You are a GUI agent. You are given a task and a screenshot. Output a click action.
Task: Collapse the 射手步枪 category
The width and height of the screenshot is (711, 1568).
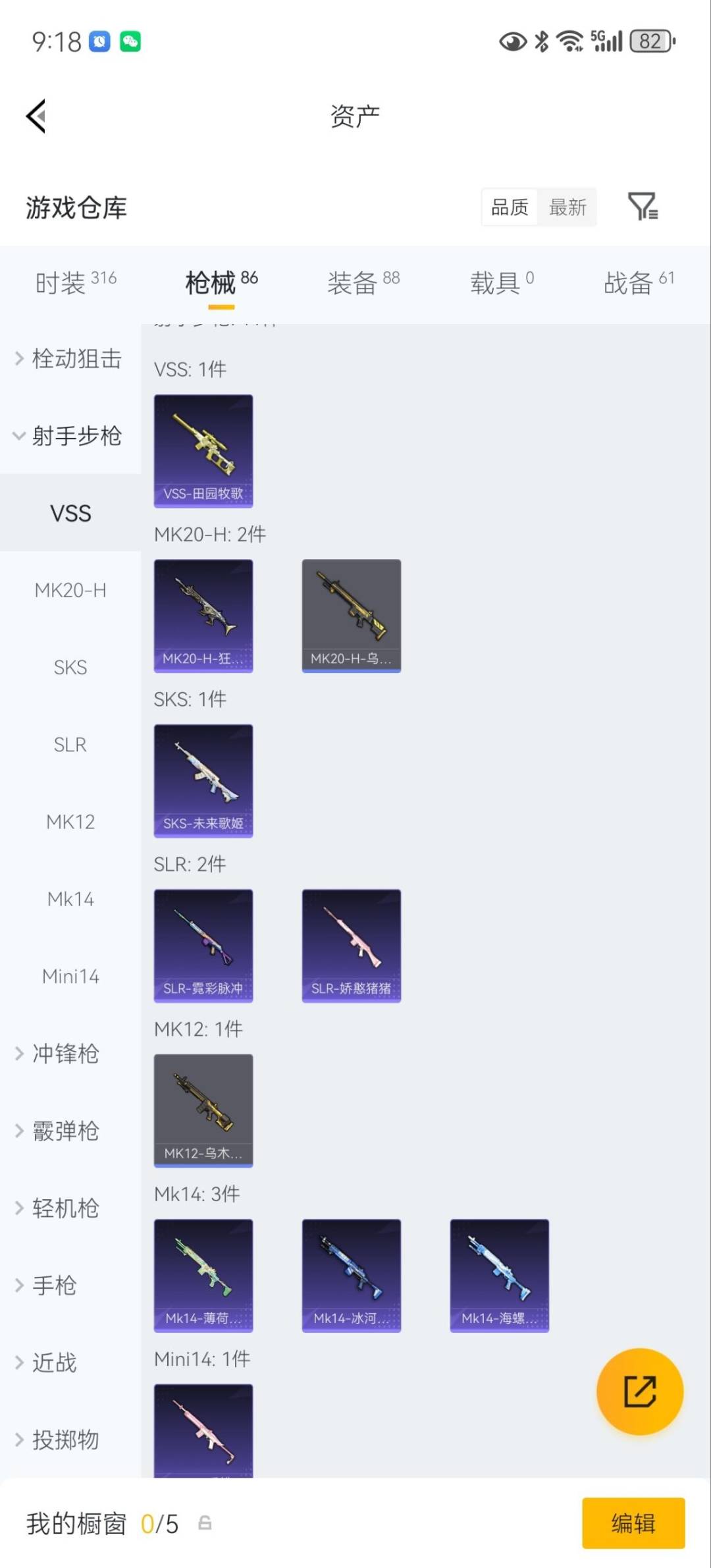76,436
